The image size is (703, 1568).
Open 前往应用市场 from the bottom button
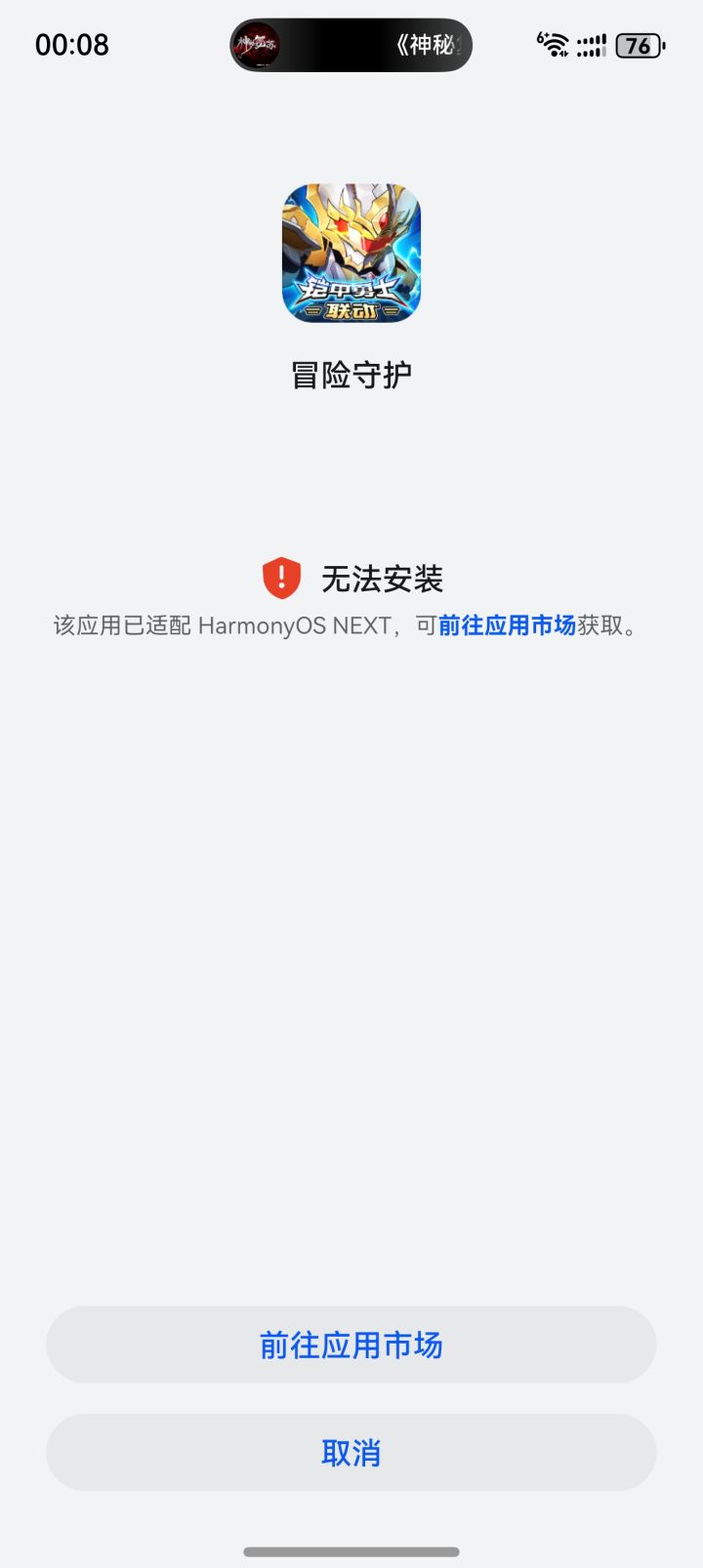coord(351,1345)
